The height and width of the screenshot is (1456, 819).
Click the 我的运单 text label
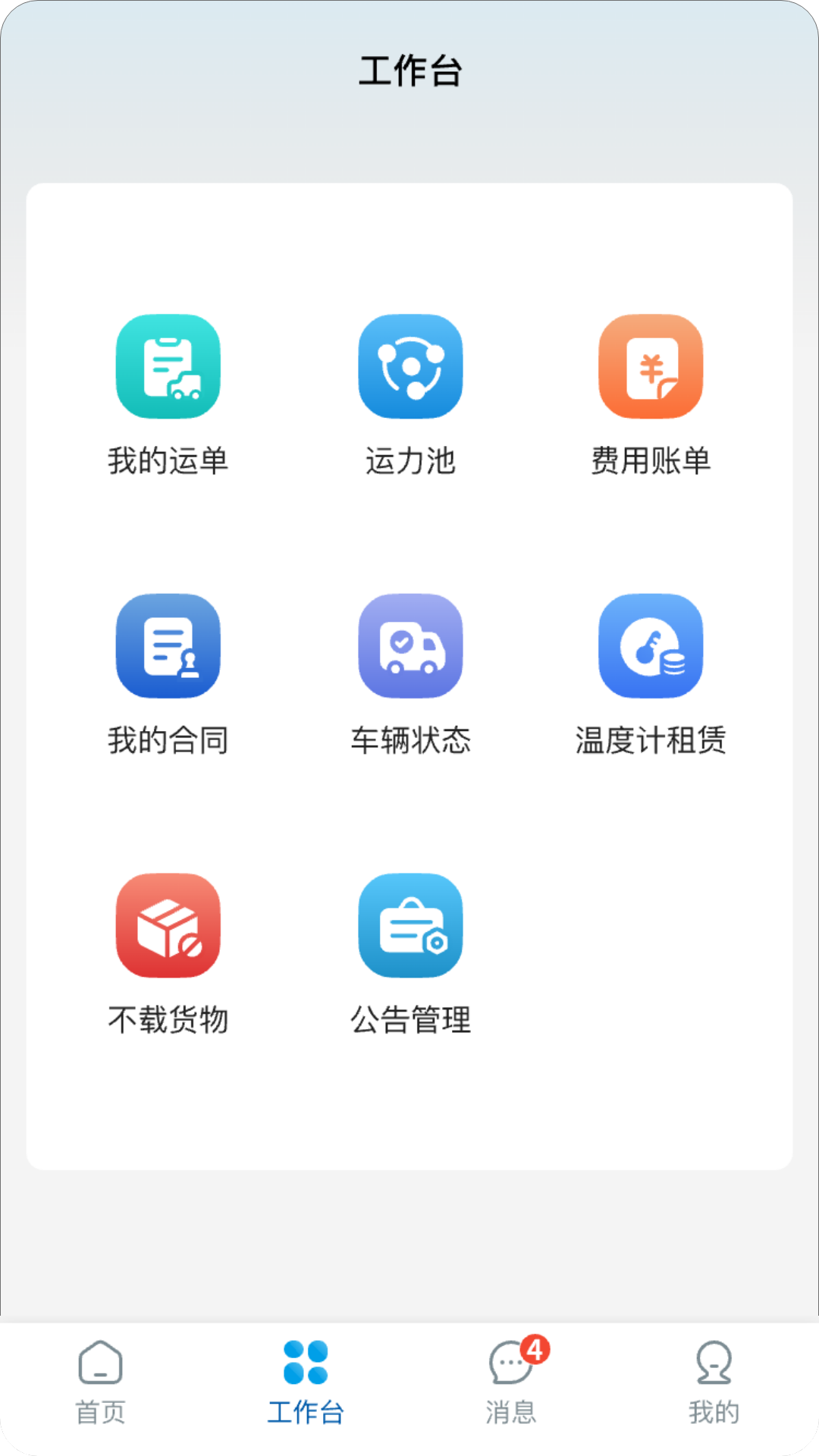168,457
